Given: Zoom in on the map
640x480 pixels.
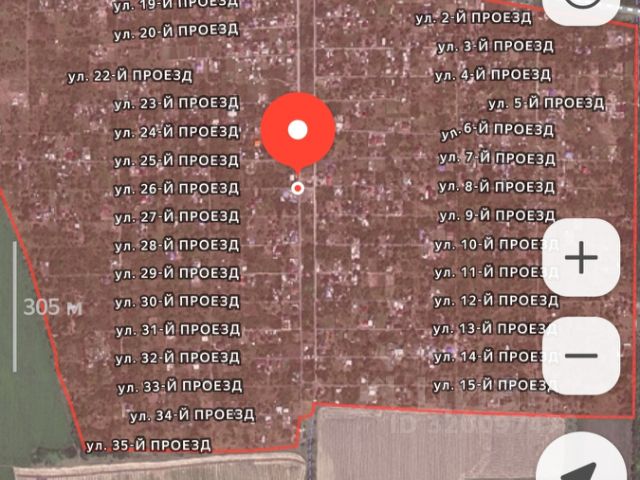Looking at the screenshot, I should tap(581, 257).
